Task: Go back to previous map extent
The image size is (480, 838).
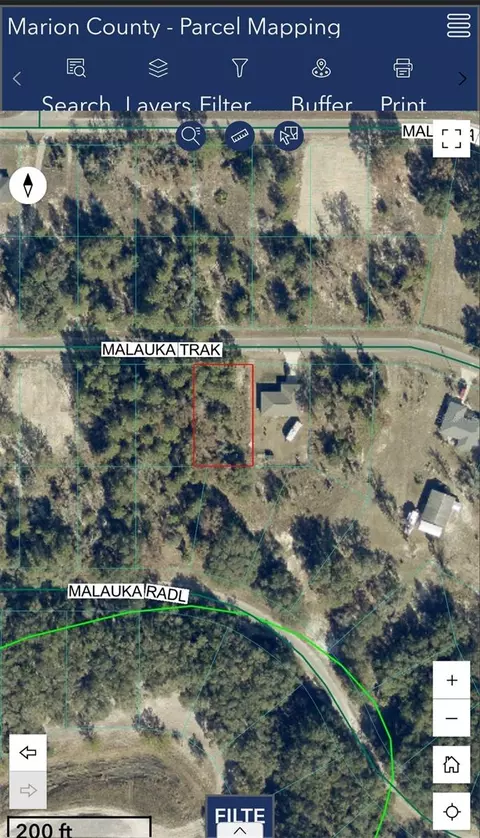Action: [x=28, y=752]
